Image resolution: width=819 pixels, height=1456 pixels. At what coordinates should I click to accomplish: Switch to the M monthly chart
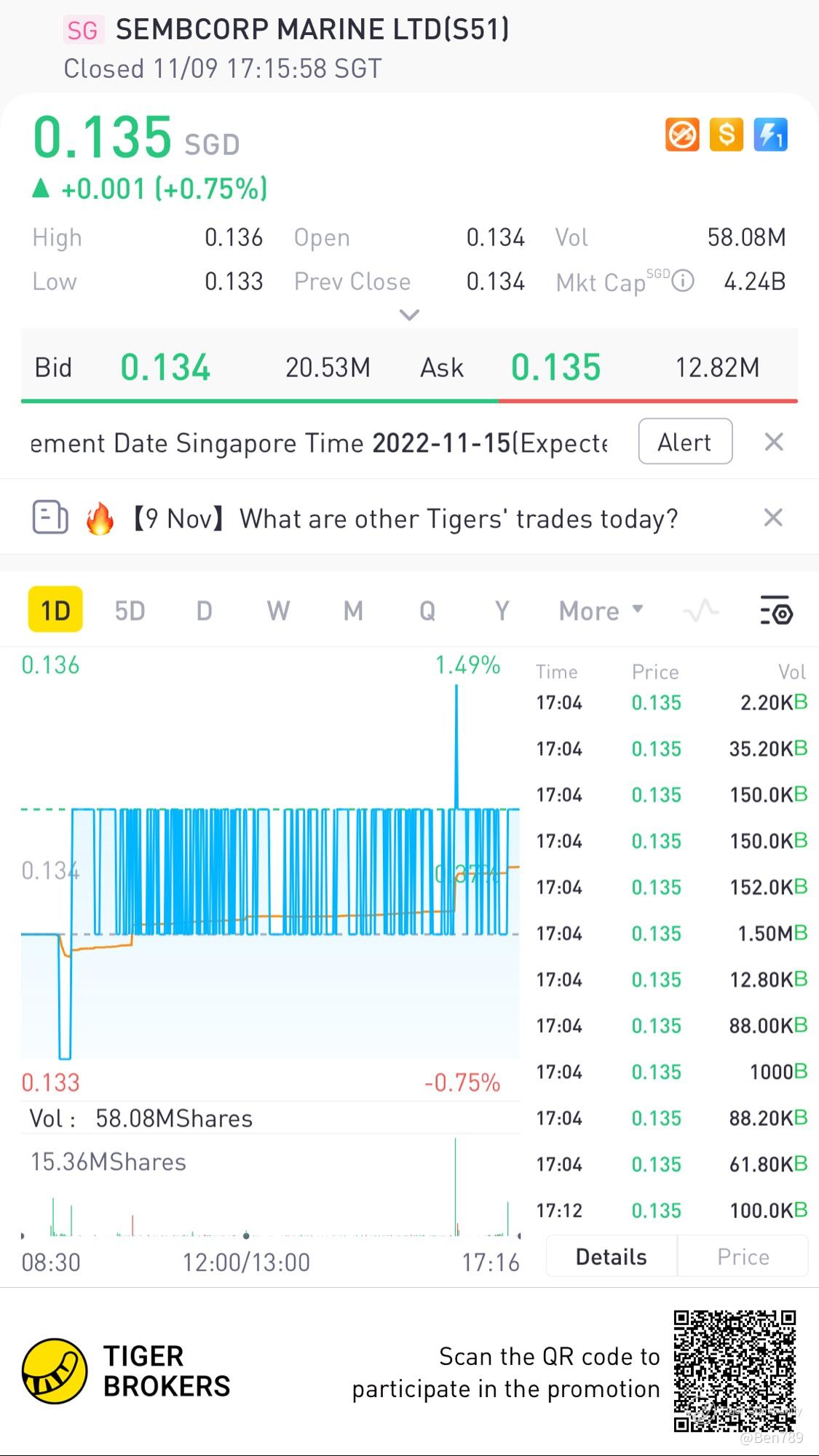coord(353,611)
